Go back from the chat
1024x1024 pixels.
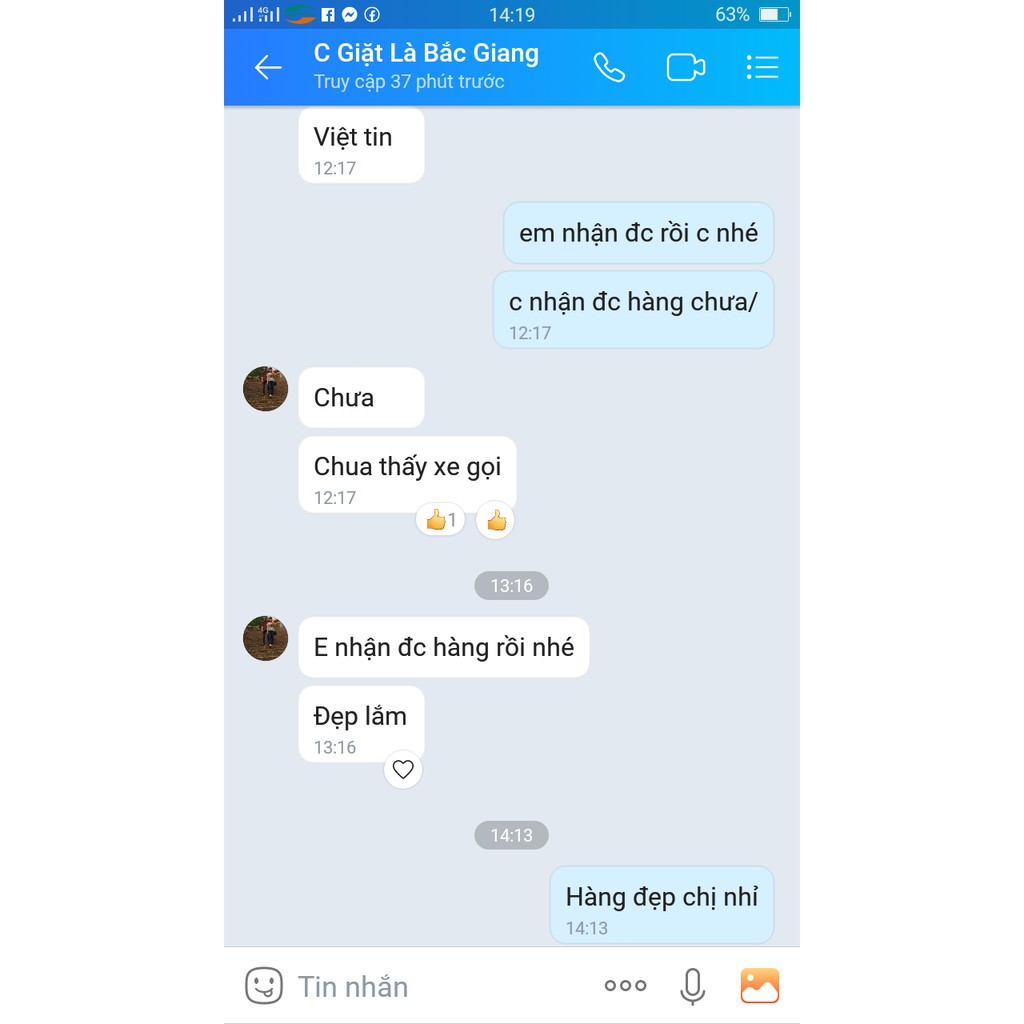(268, 67)
